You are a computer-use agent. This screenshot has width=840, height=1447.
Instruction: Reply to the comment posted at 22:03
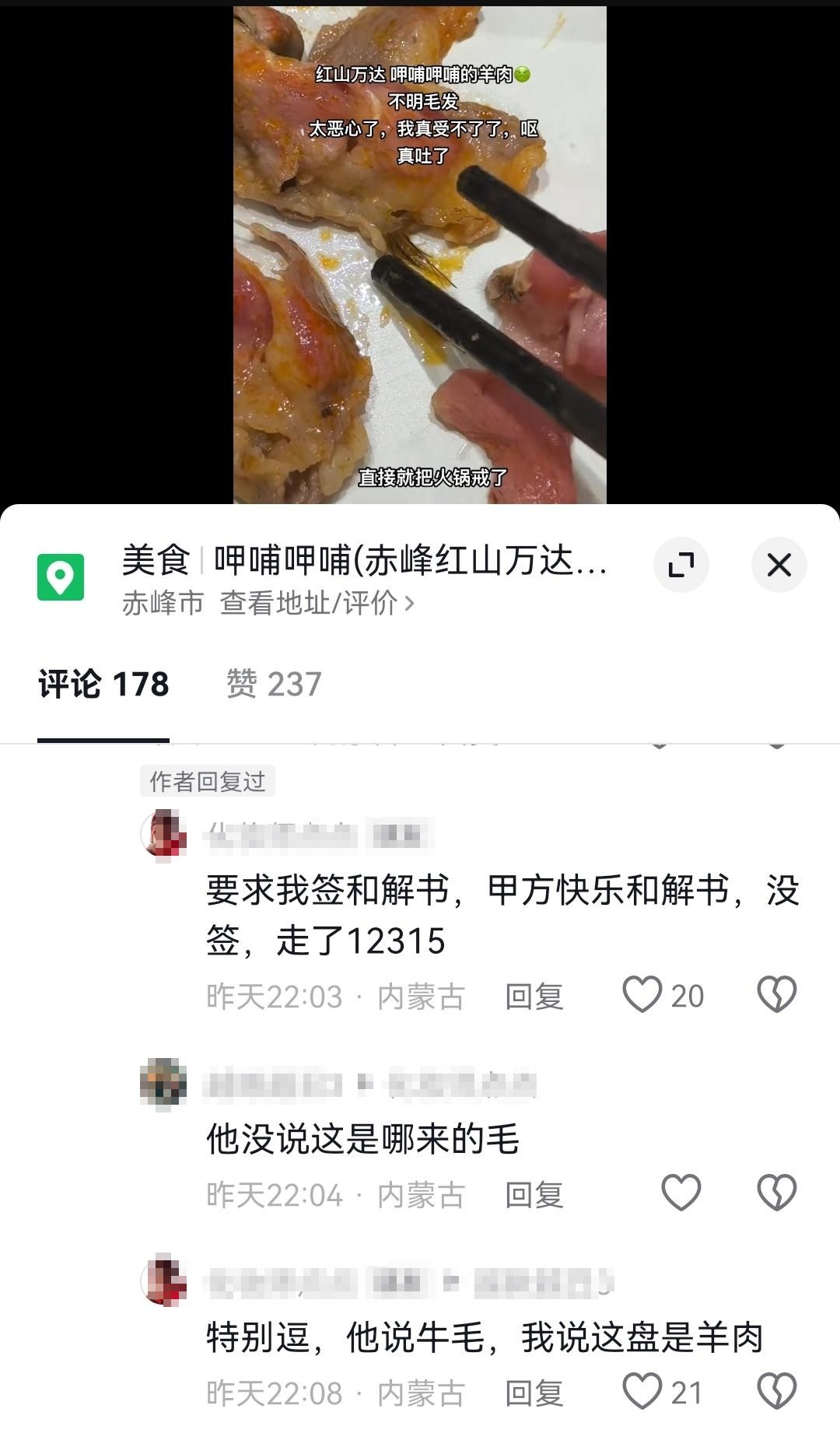pyautogui.click(x=534, y=997)
